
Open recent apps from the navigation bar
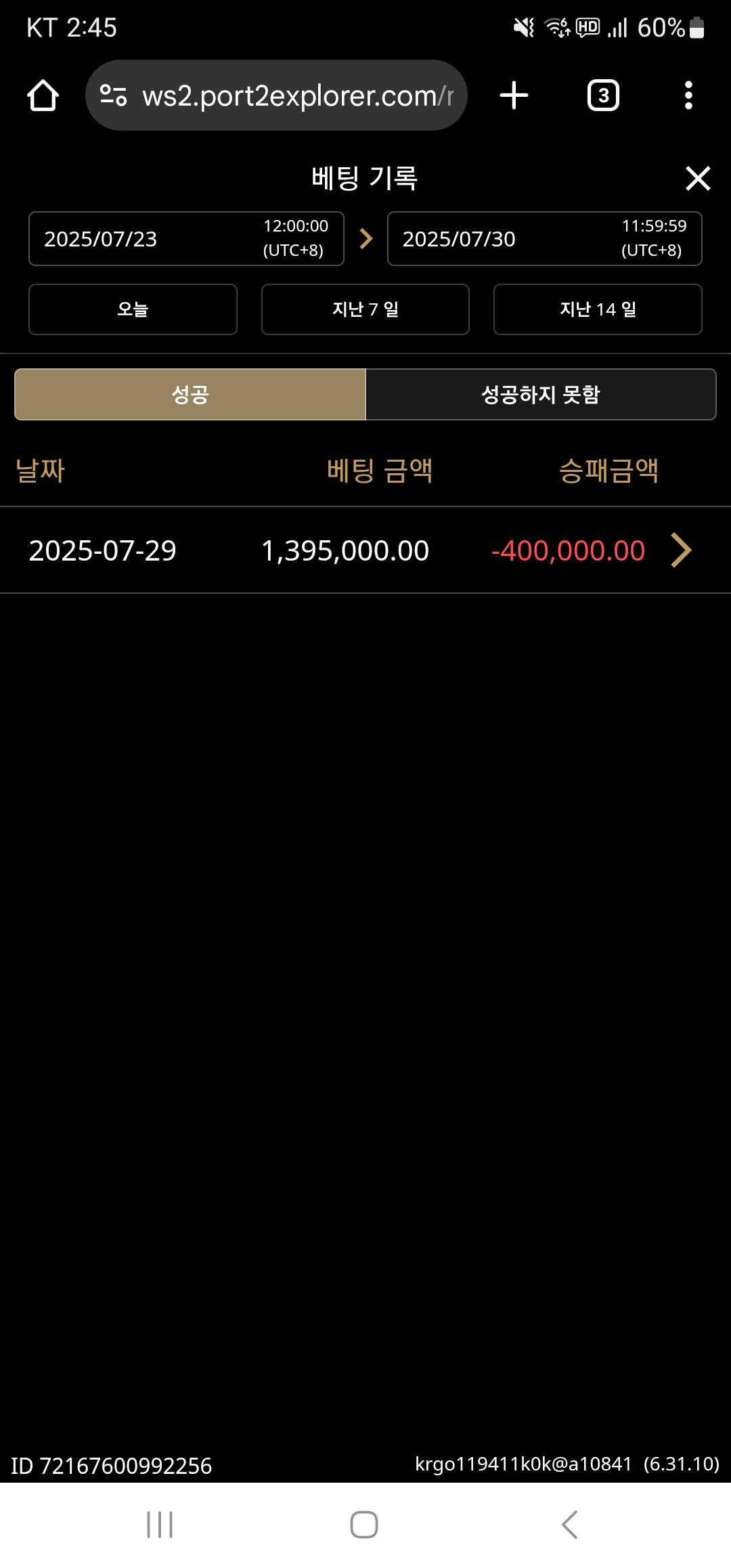click(x=160, y=1525)
